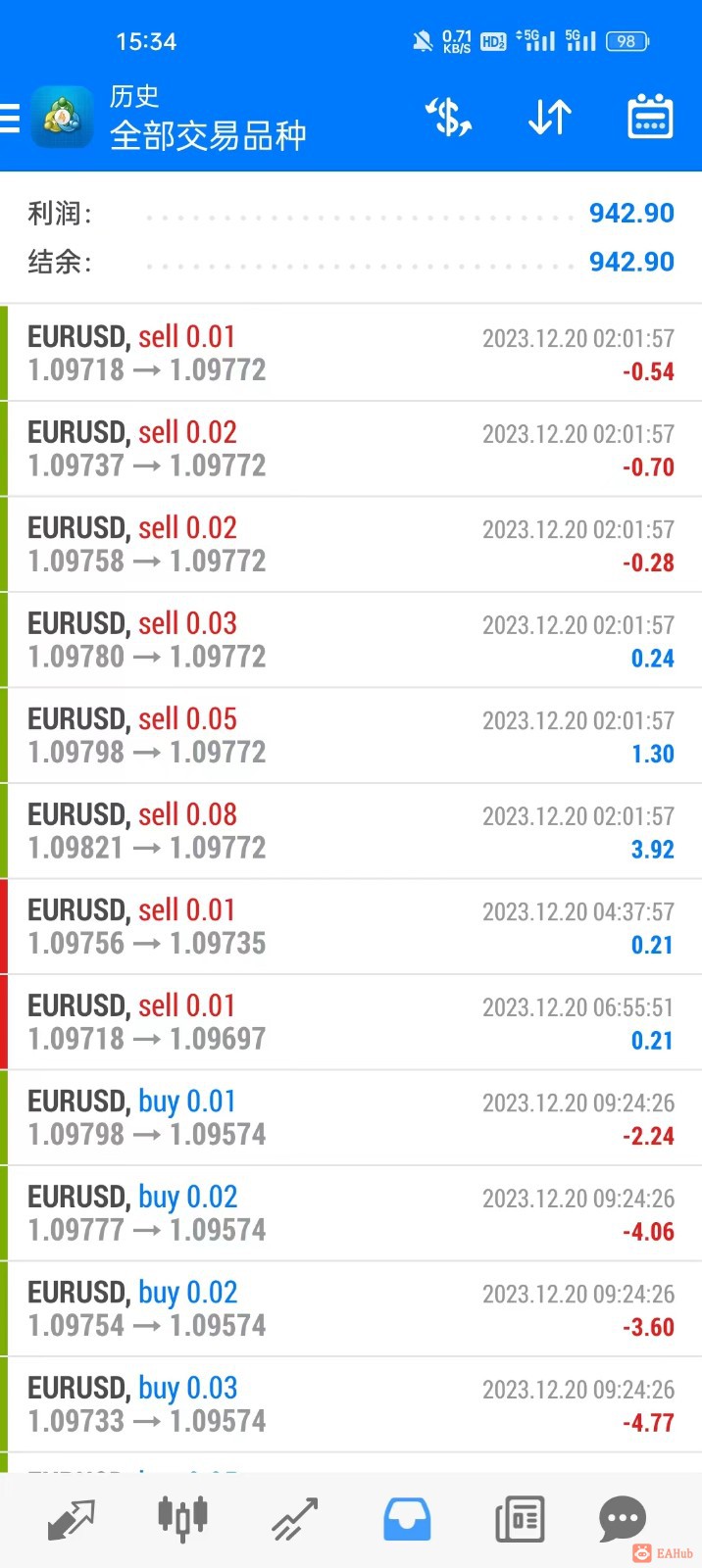Open EURUSD sell 0.02 trade at 1.09758
Viewport: 702px width, 1568px height.
351,544
